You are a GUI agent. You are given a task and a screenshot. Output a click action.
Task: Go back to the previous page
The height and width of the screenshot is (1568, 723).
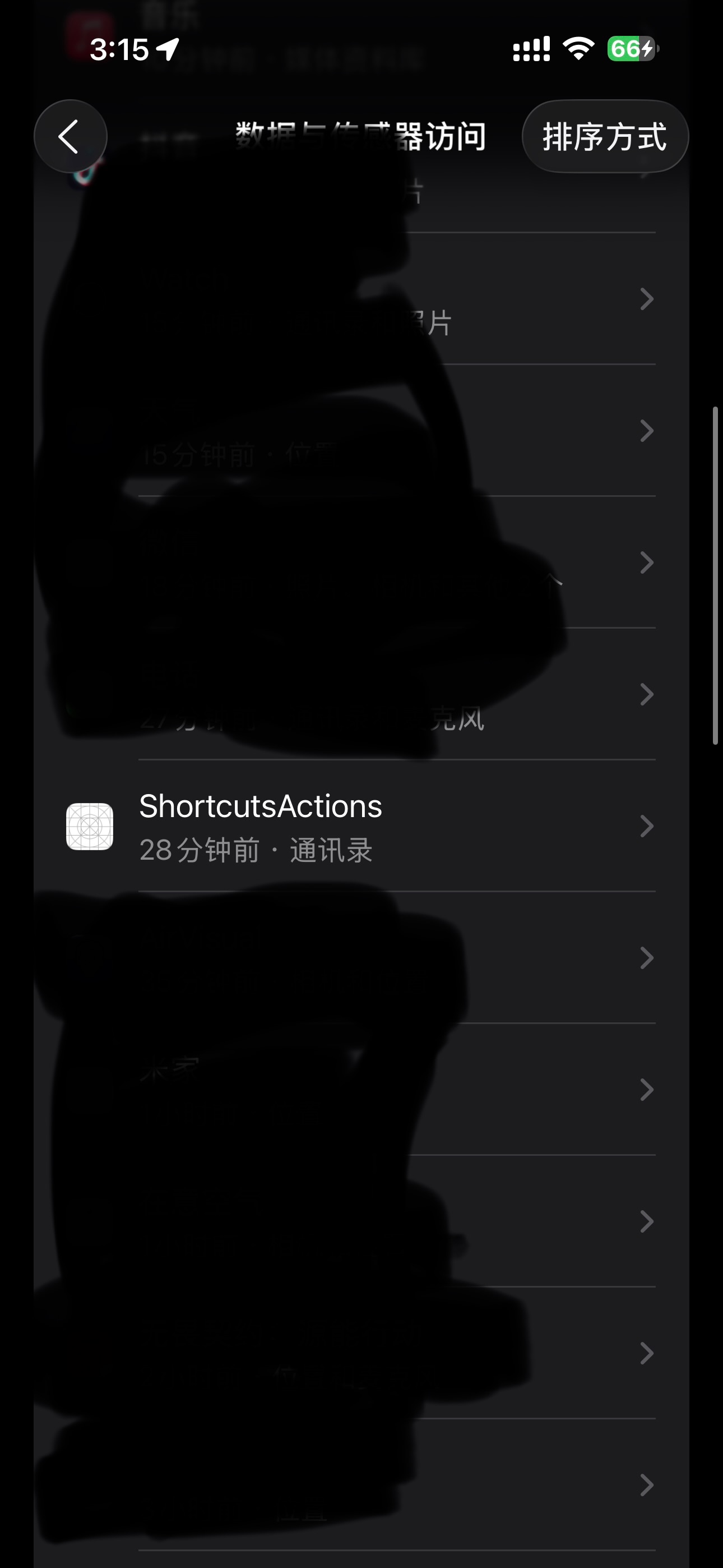(x=71, y=136)
